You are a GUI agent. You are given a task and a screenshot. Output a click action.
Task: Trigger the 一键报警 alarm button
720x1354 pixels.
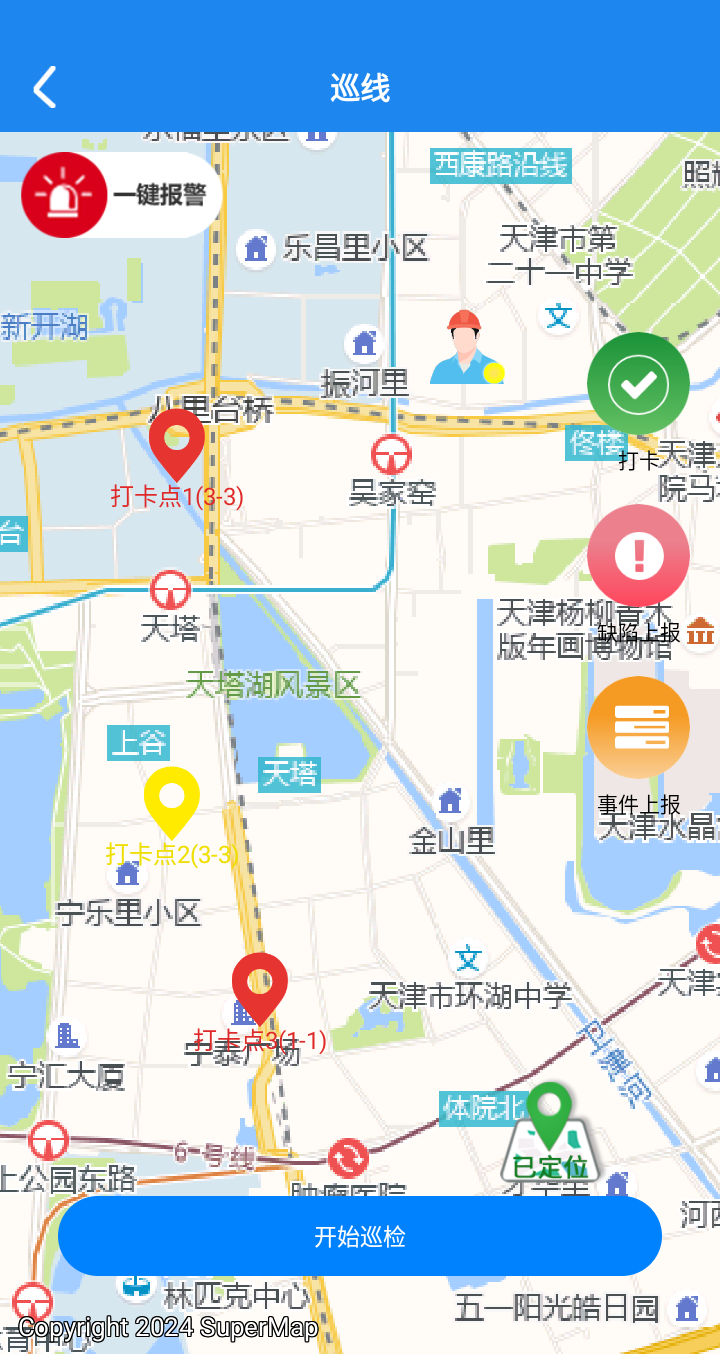click(x=121, y=195)
